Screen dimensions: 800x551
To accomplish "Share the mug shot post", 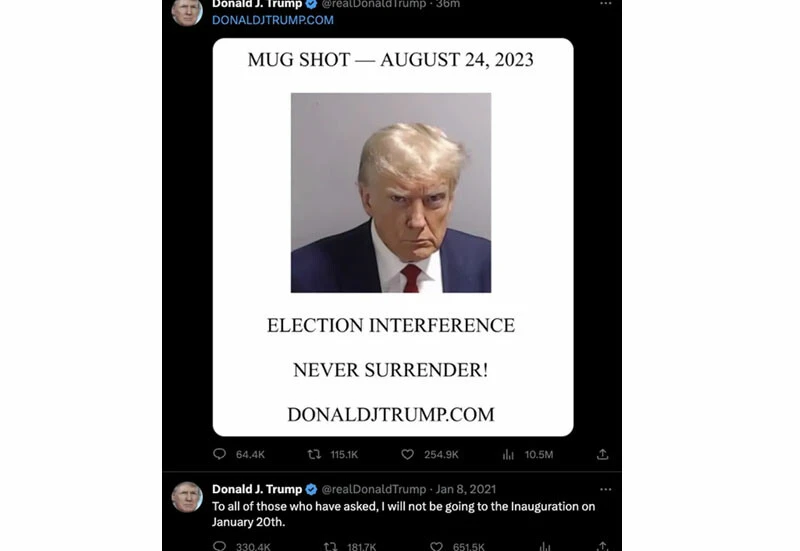I will click(602, 454).
